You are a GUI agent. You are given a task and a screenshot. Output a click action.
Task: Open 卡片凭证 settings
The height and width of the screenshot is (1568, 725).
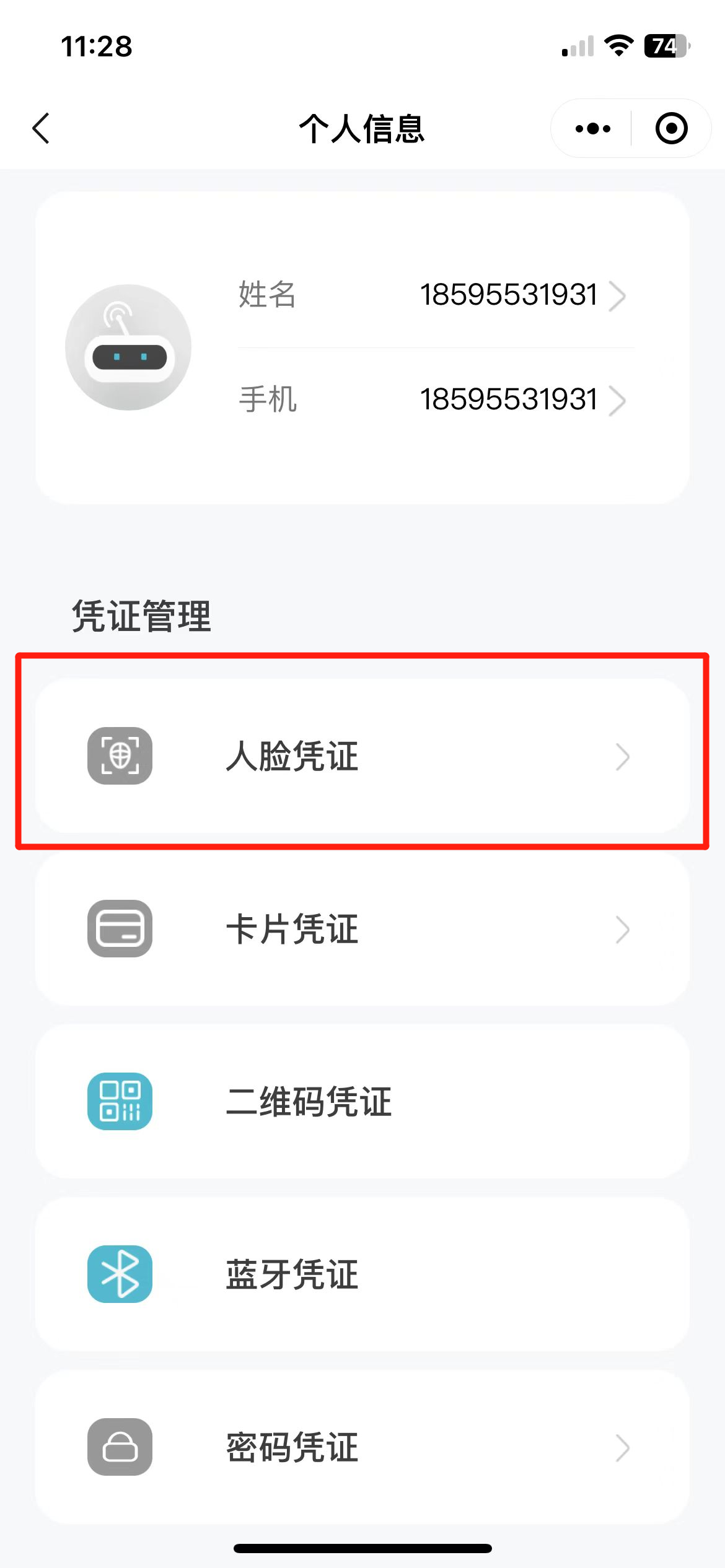362,929
